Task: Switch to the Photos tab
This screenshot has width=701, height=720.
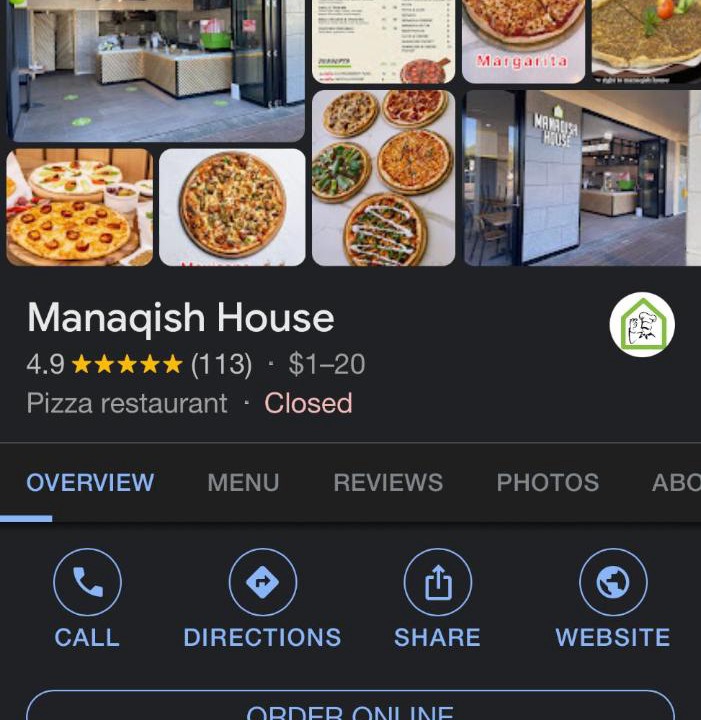Action: pos(547,482)
